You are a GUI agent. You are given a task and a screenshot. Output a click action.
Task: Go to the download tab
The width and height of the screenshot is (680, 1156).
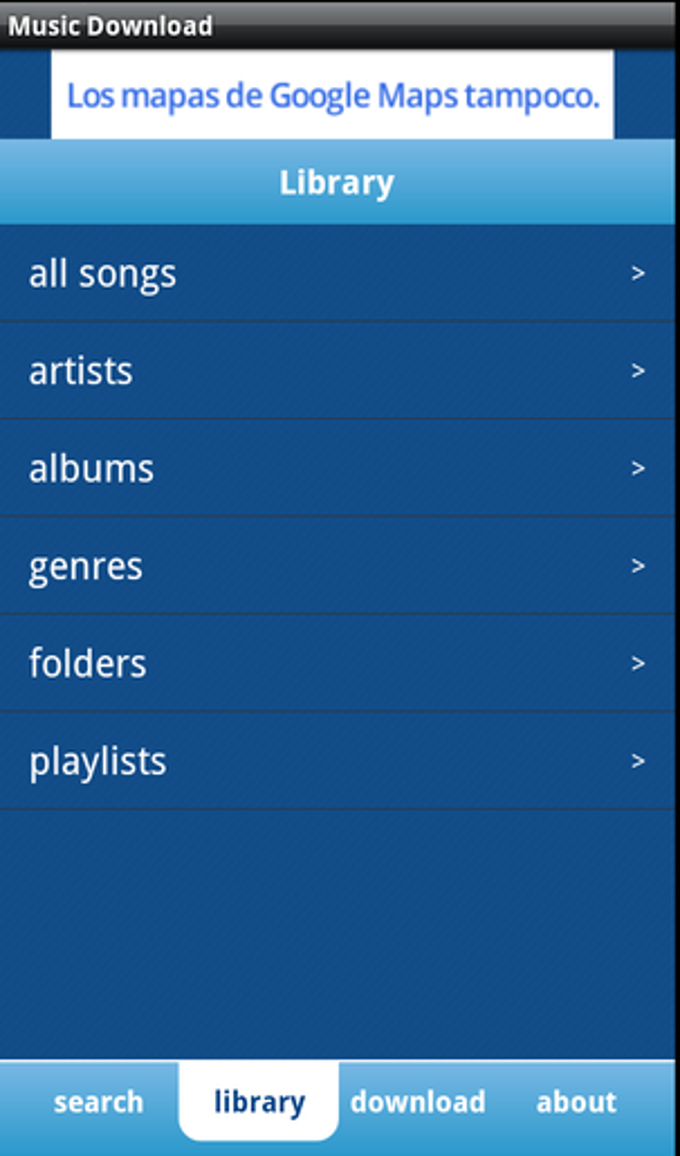(x=418, y=1102)
